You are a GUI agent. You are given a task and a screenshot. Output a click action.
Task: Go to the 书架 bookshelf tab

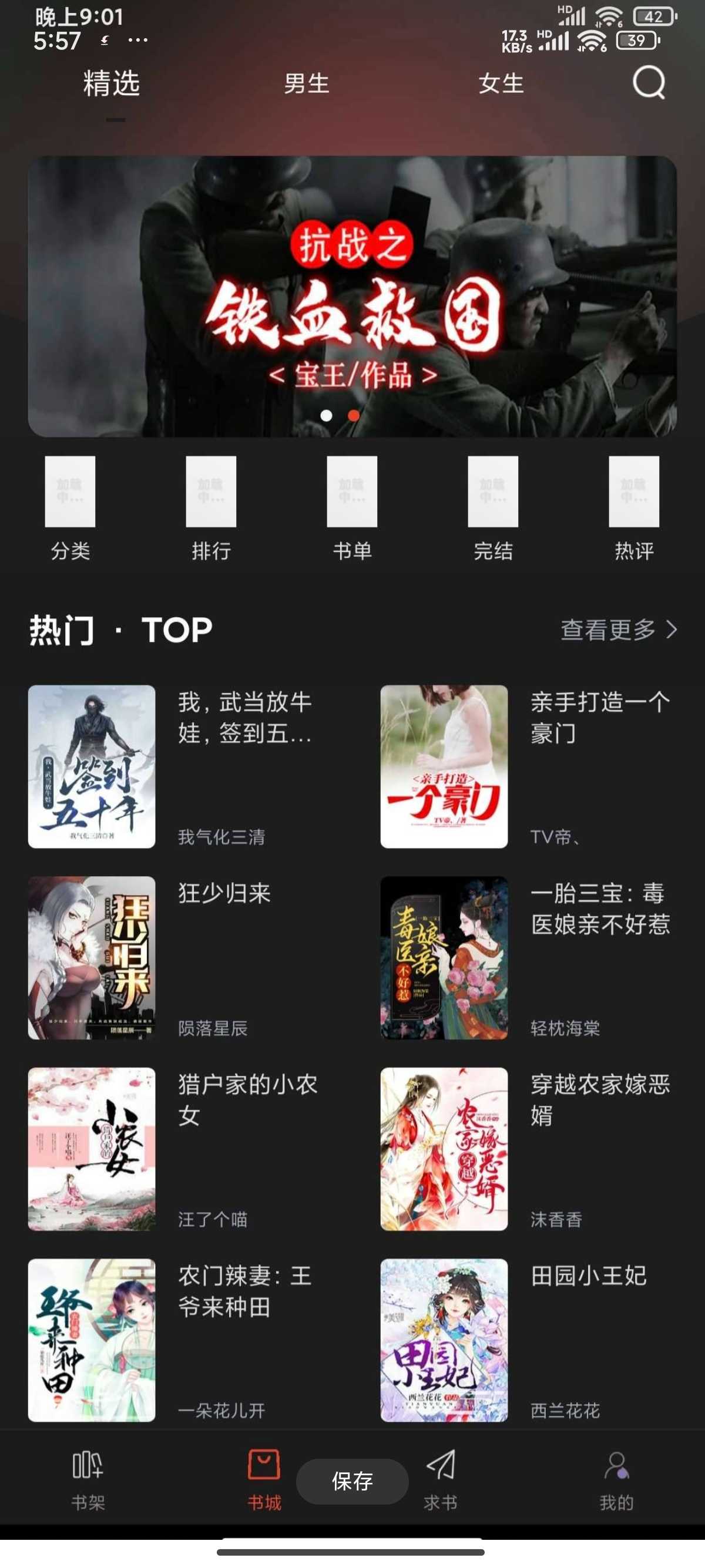[88, 1479]
